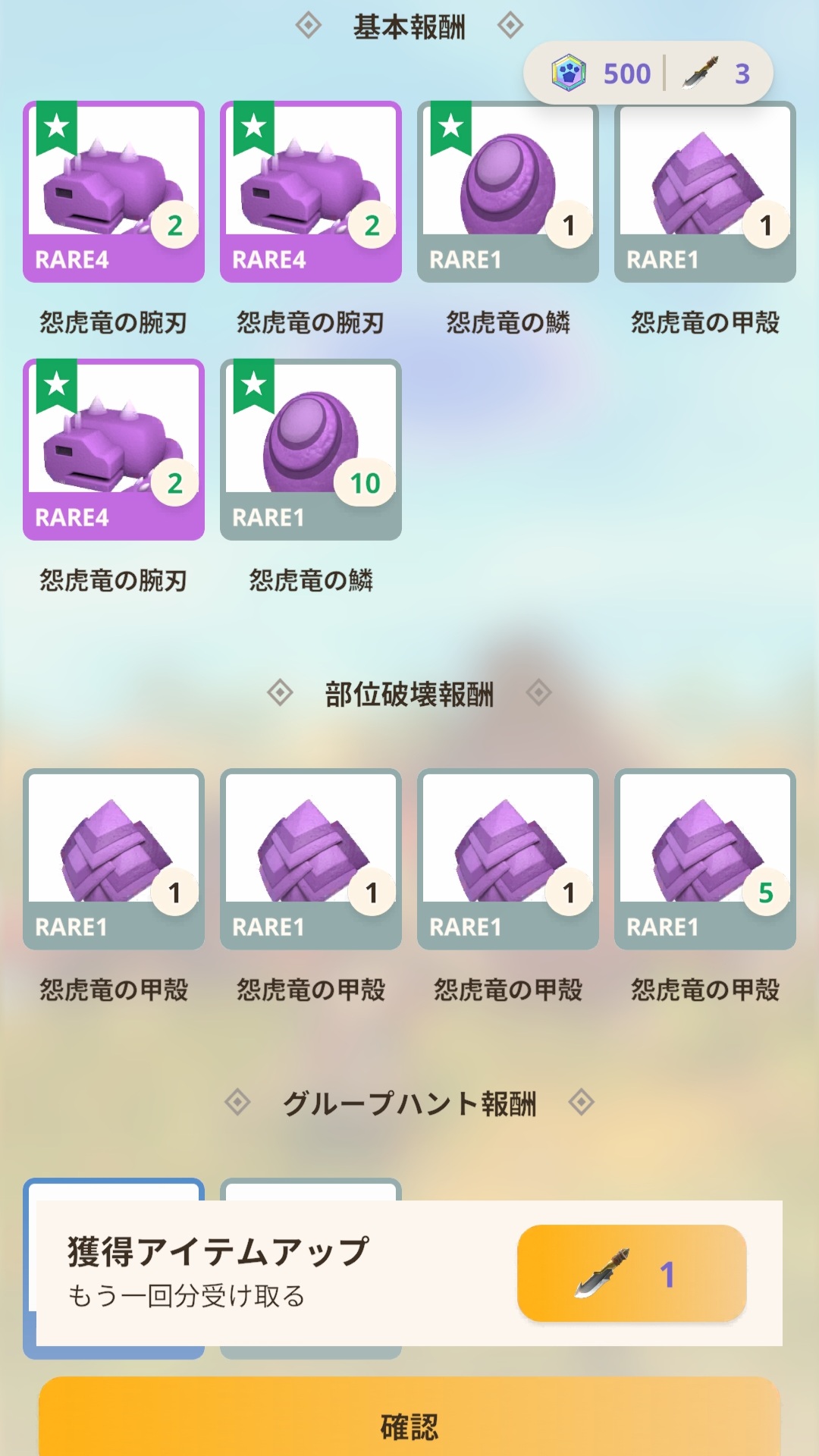819x1456 pixels.
Task: Select the 怨虎竜の鱗 tile showing quantity 1
Action: (508, 191)
